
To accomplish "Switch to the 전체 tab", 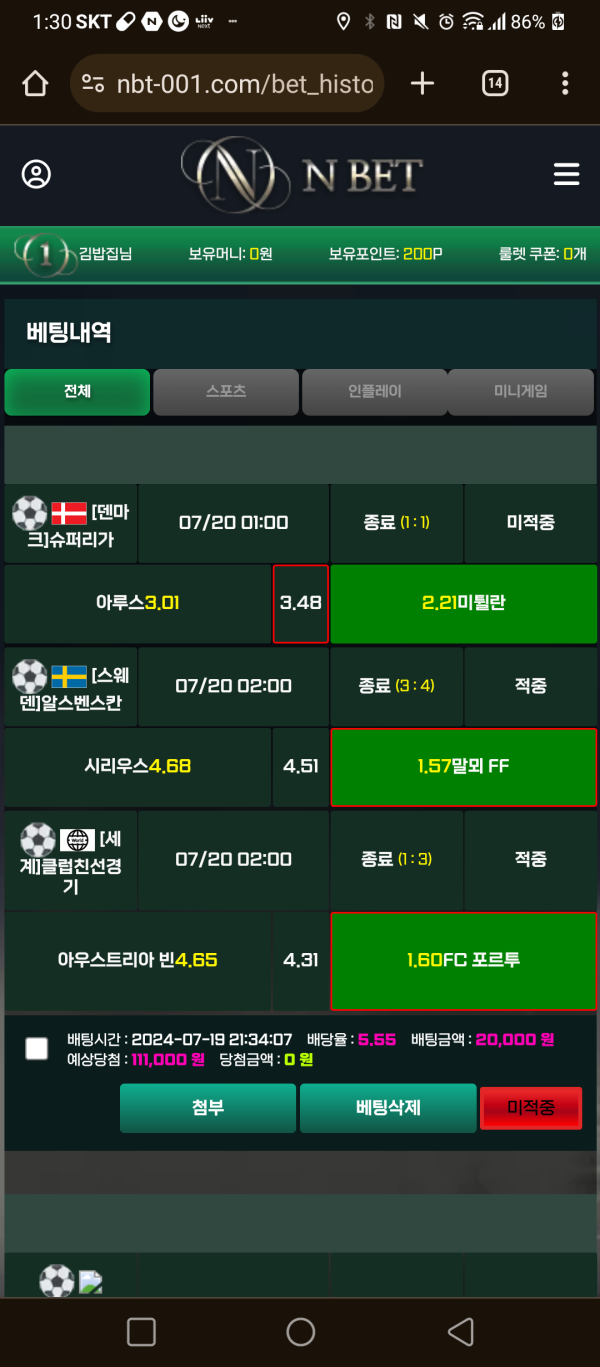I will coord(77,392).
